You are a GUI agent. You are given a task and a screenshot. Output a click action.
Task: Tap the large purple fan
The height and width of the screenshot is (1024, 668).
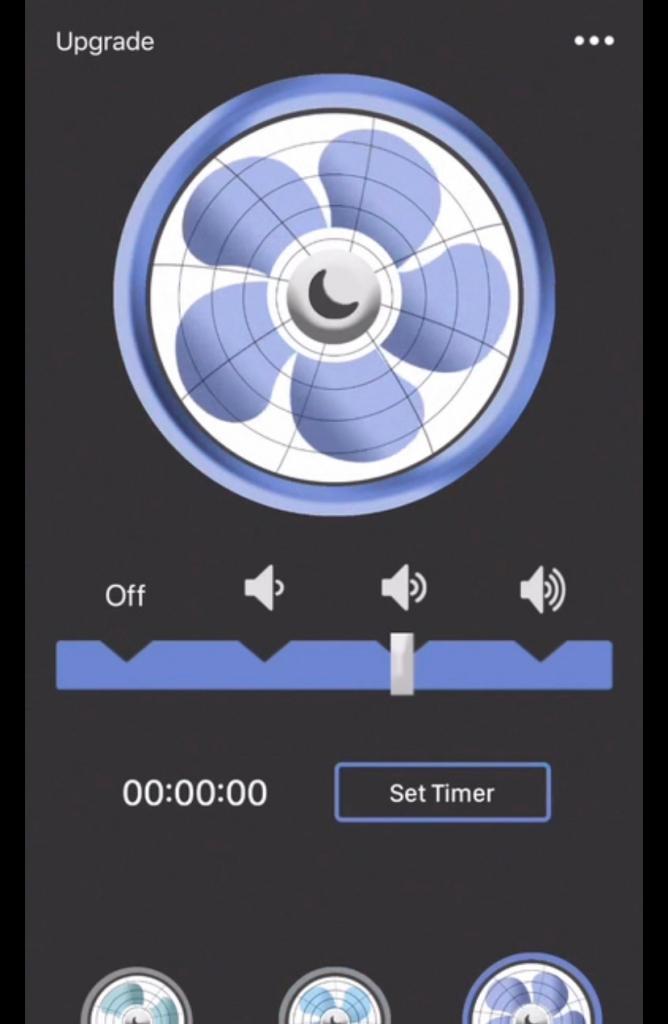[334, 295]
